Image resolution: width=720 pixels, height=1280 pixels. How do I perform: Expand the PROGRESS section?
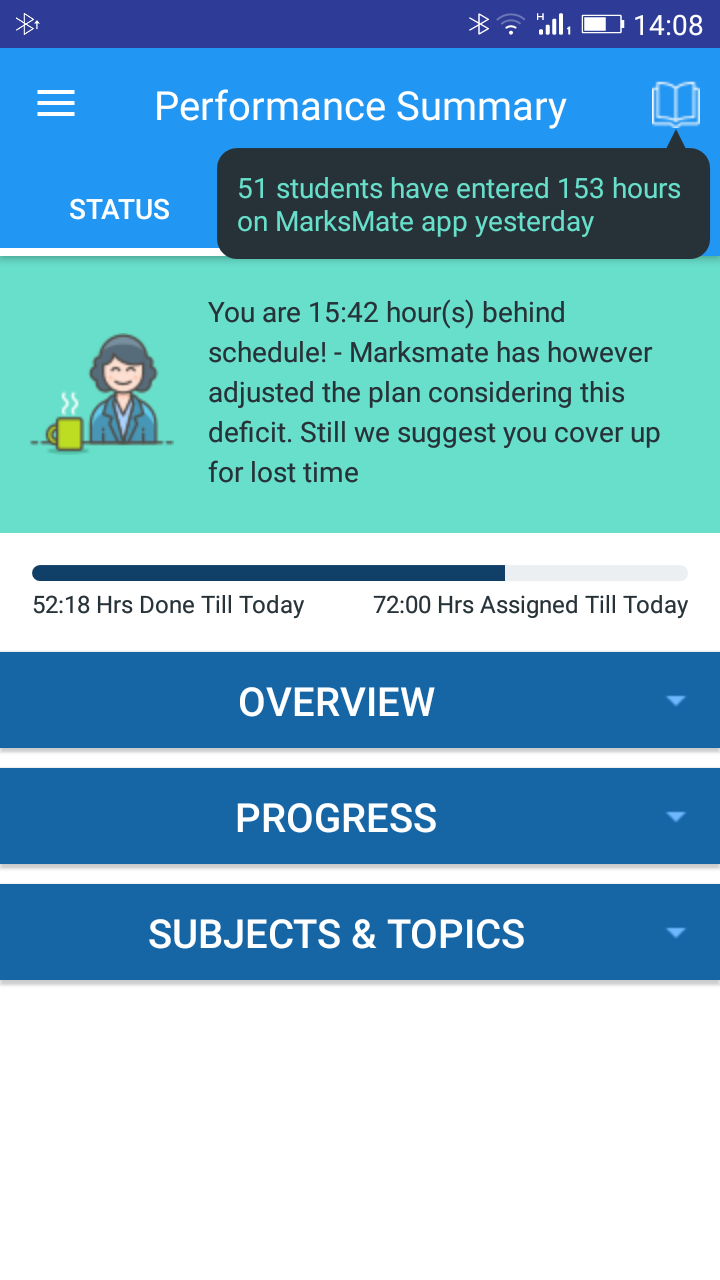pyautogui.click(x=360, y=816)
